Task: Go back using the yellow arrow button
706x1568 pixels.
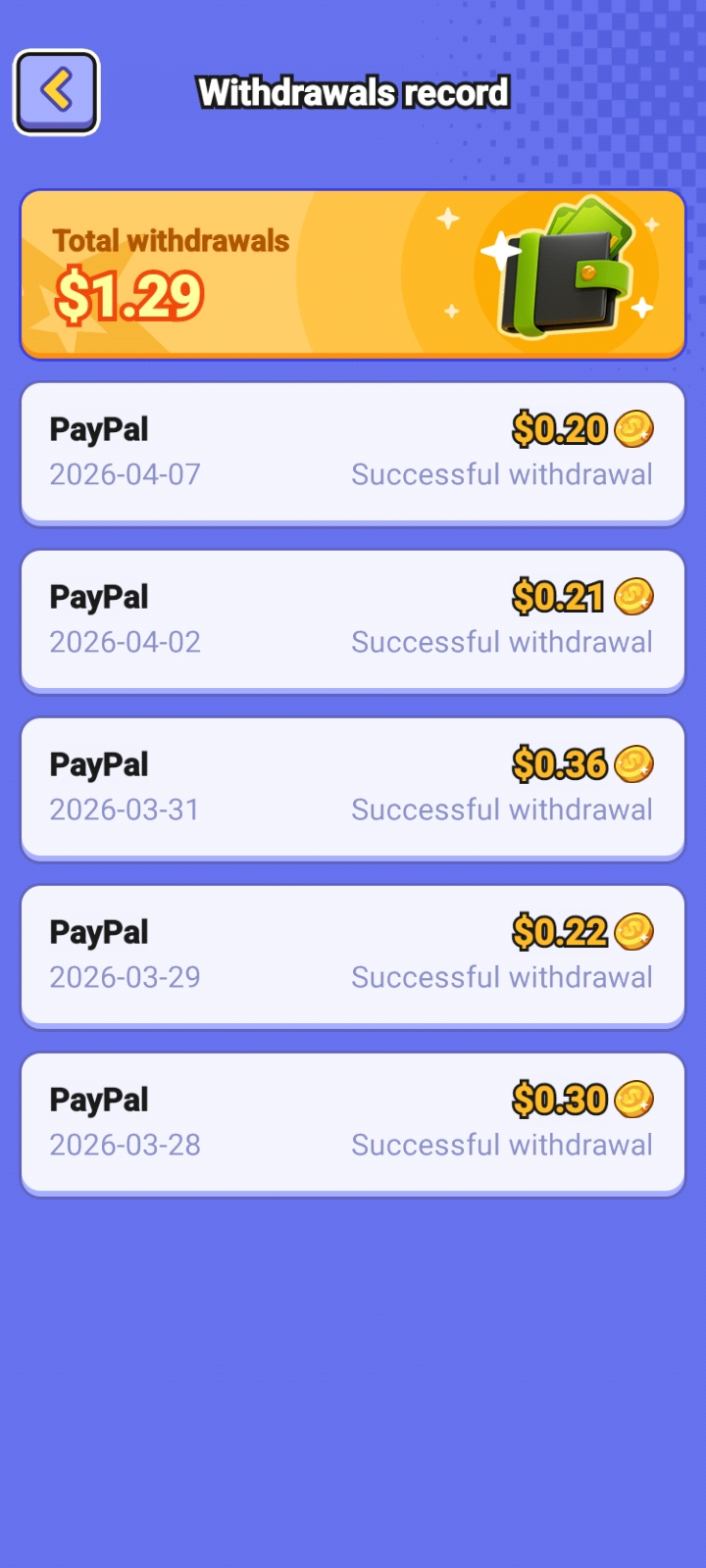Action: coord(57,92)
